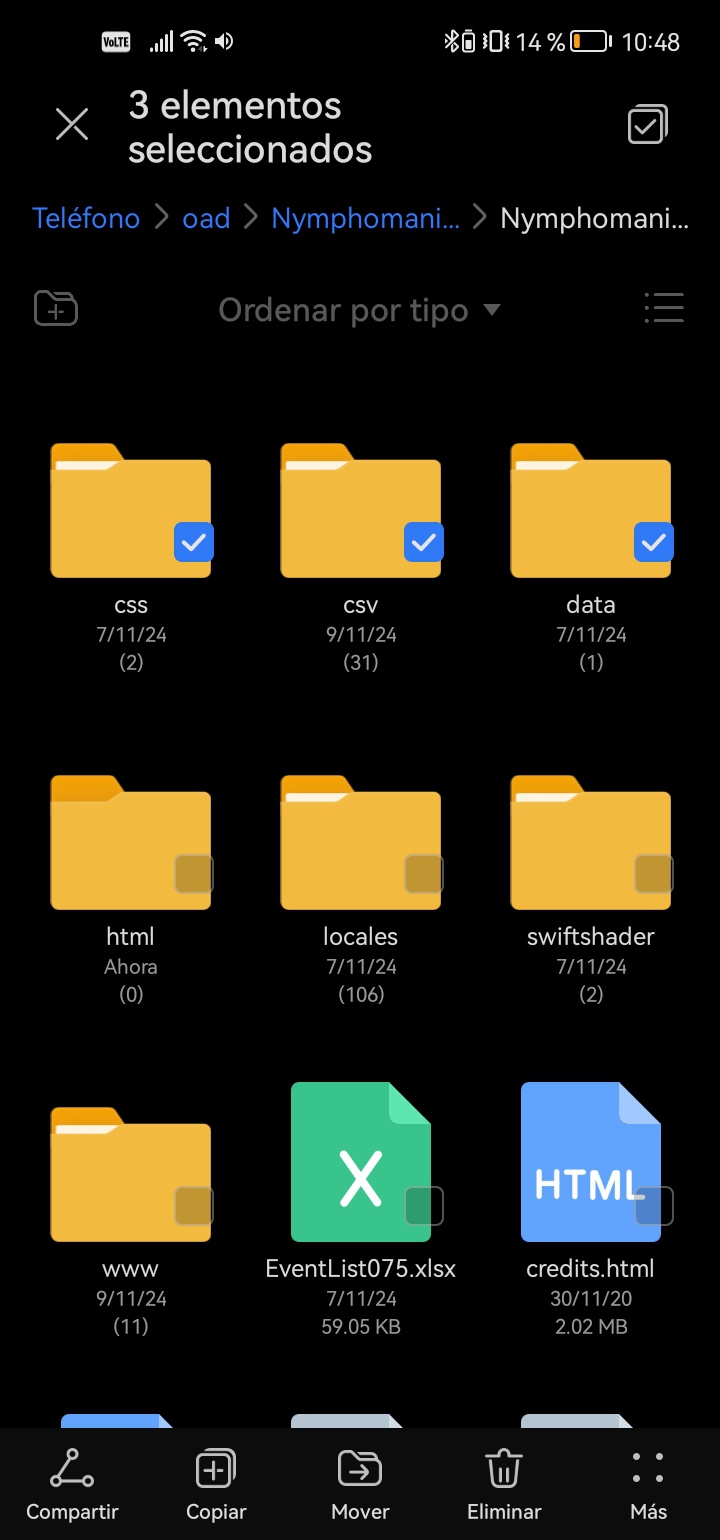Tap the select all icon
The height and width of the screenshot is (1540, 720).
click(647, 125)
